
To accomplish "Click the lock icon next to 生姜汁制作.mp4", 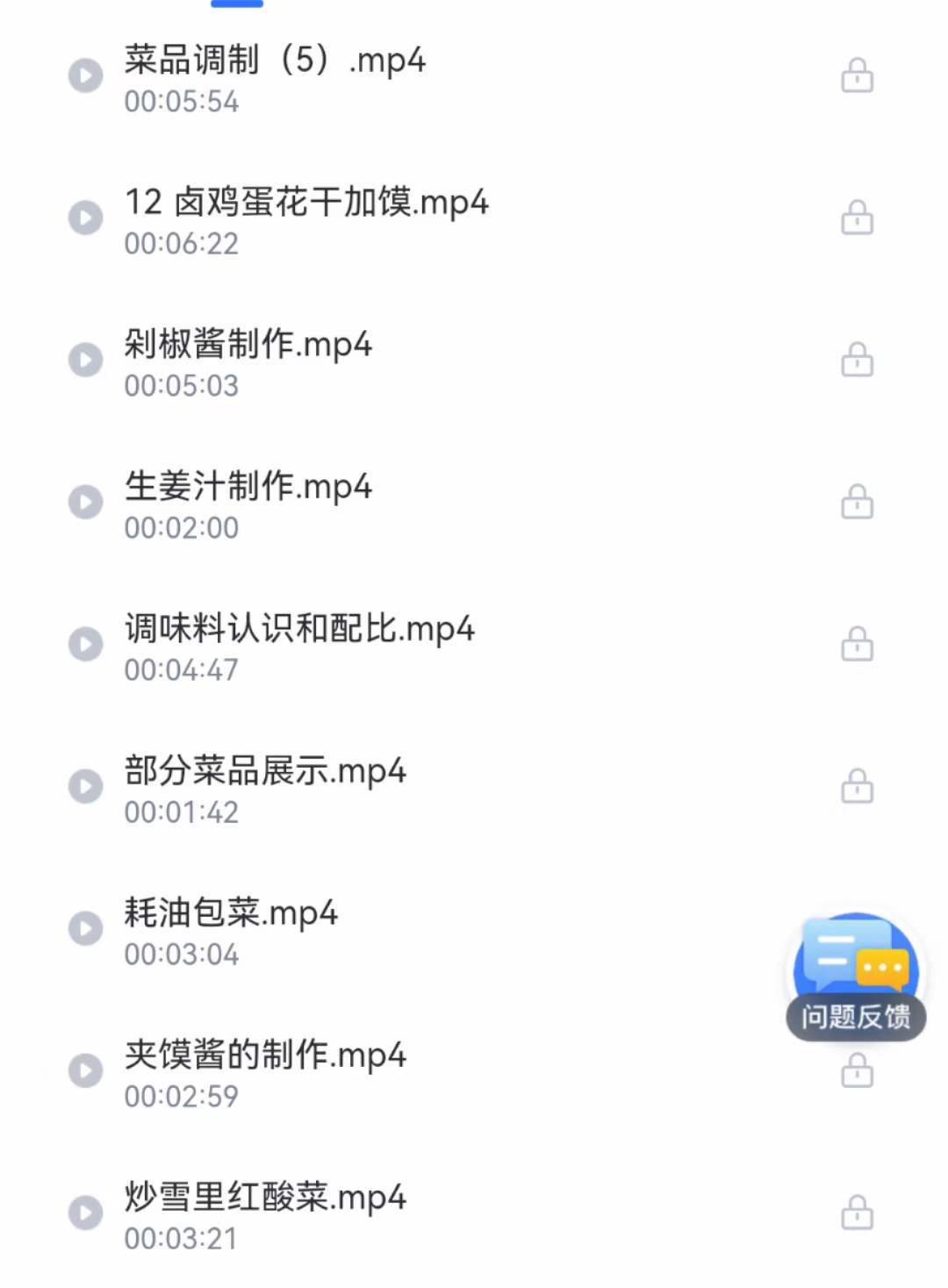I will (857, 501).
